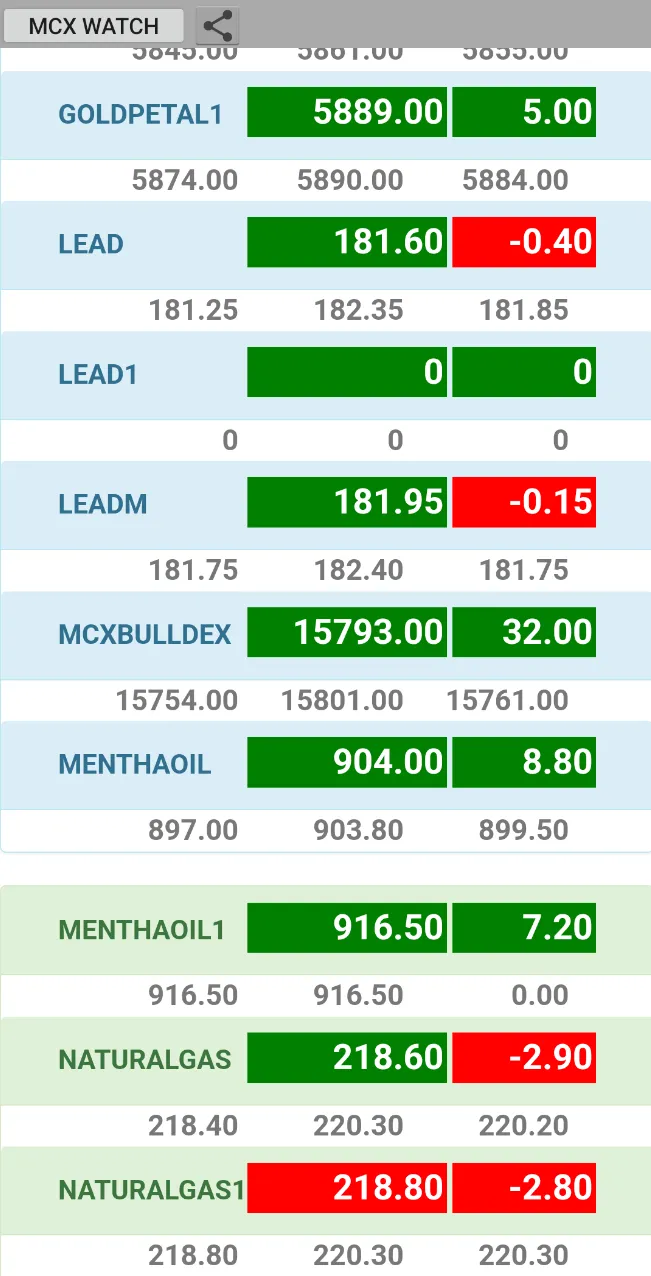Tap the MCX WATCH button
Viewport: 651px width, 1276px height.
click(93, 26)
